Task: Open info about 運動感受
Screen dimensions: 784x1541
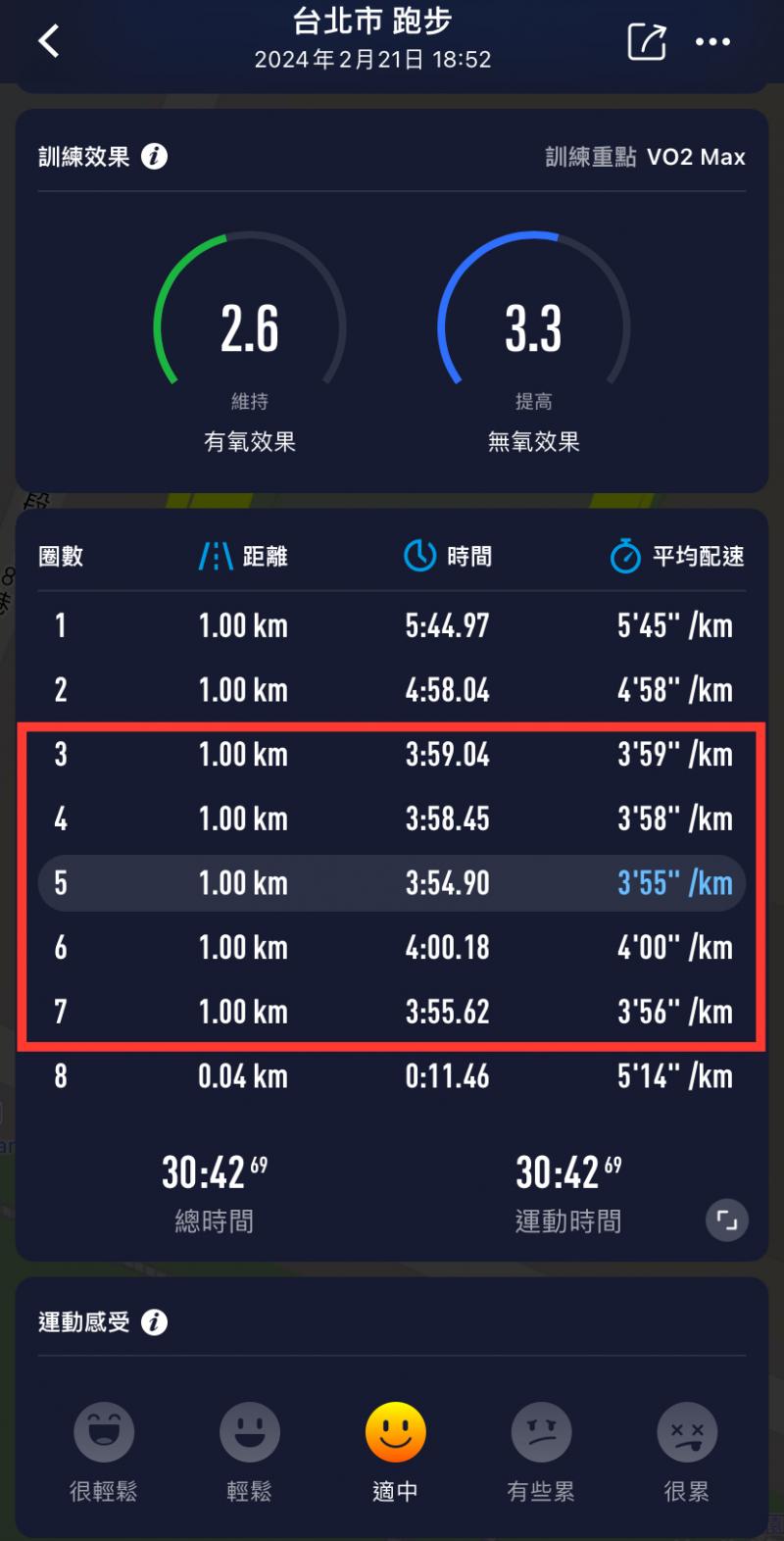Action: 154,1322
